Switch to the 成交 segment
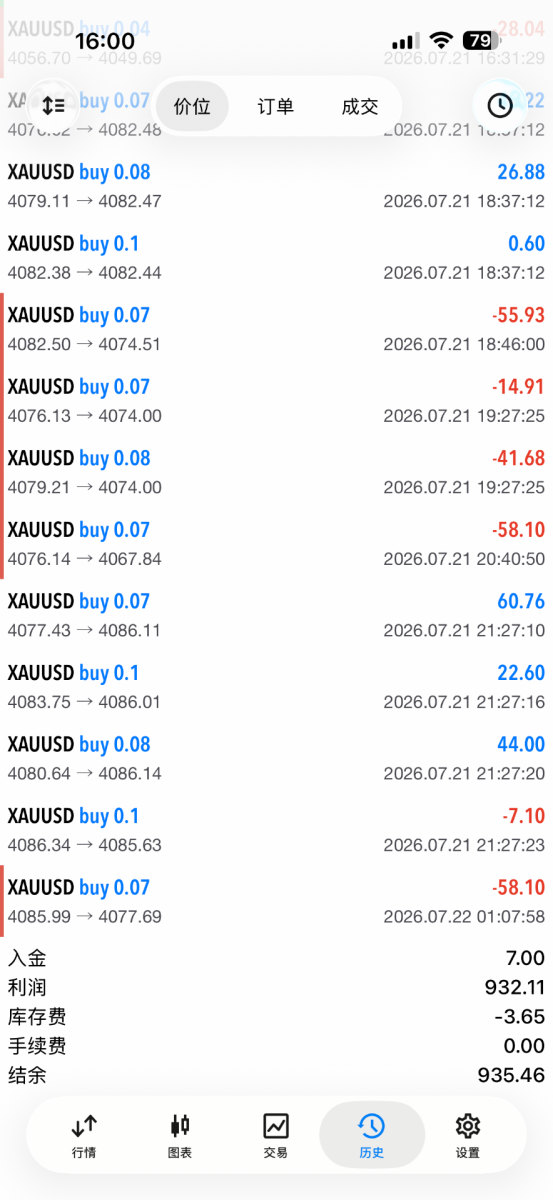The width and height of the screenshot is (553, 1200). tap(360, 106)
